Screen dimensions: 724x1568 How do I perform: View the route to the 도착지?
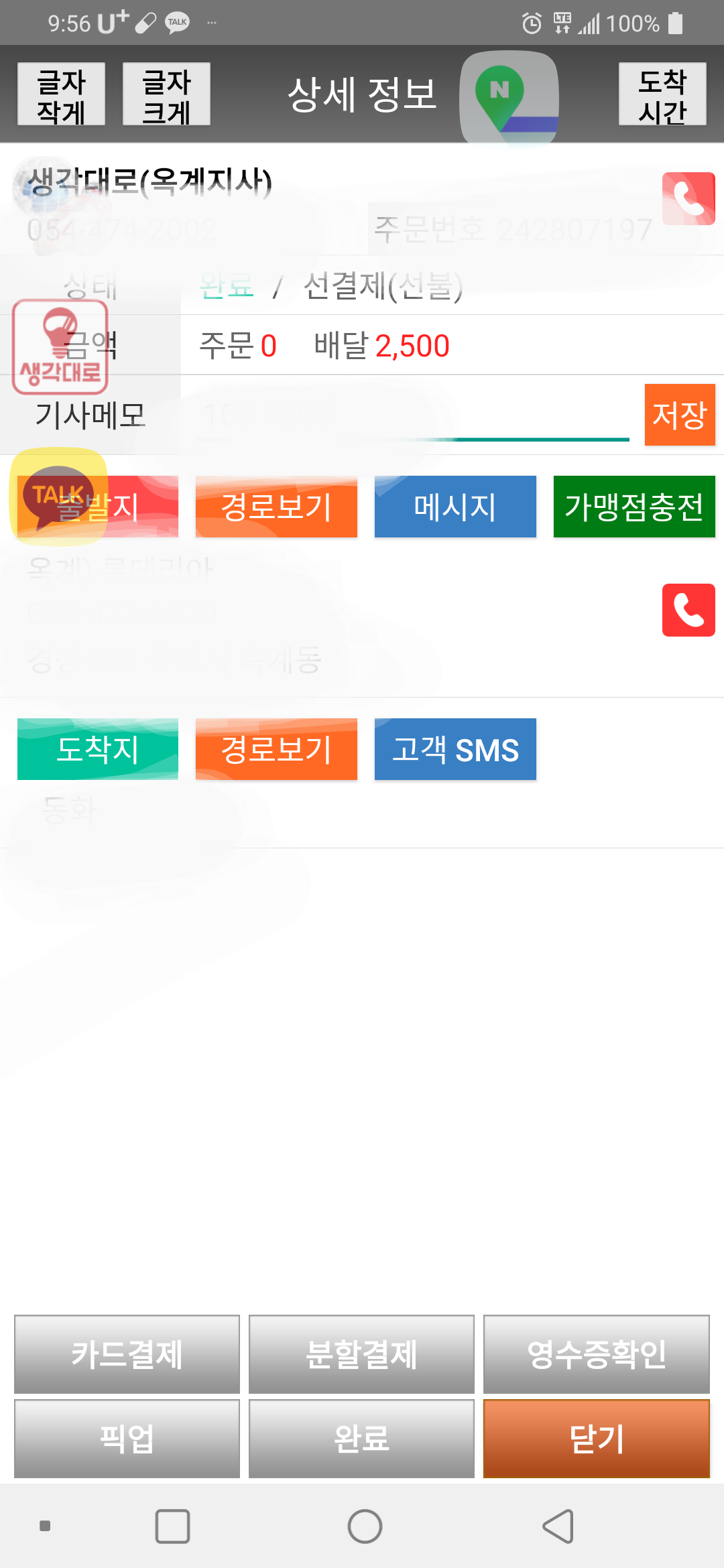click(276, 749)
